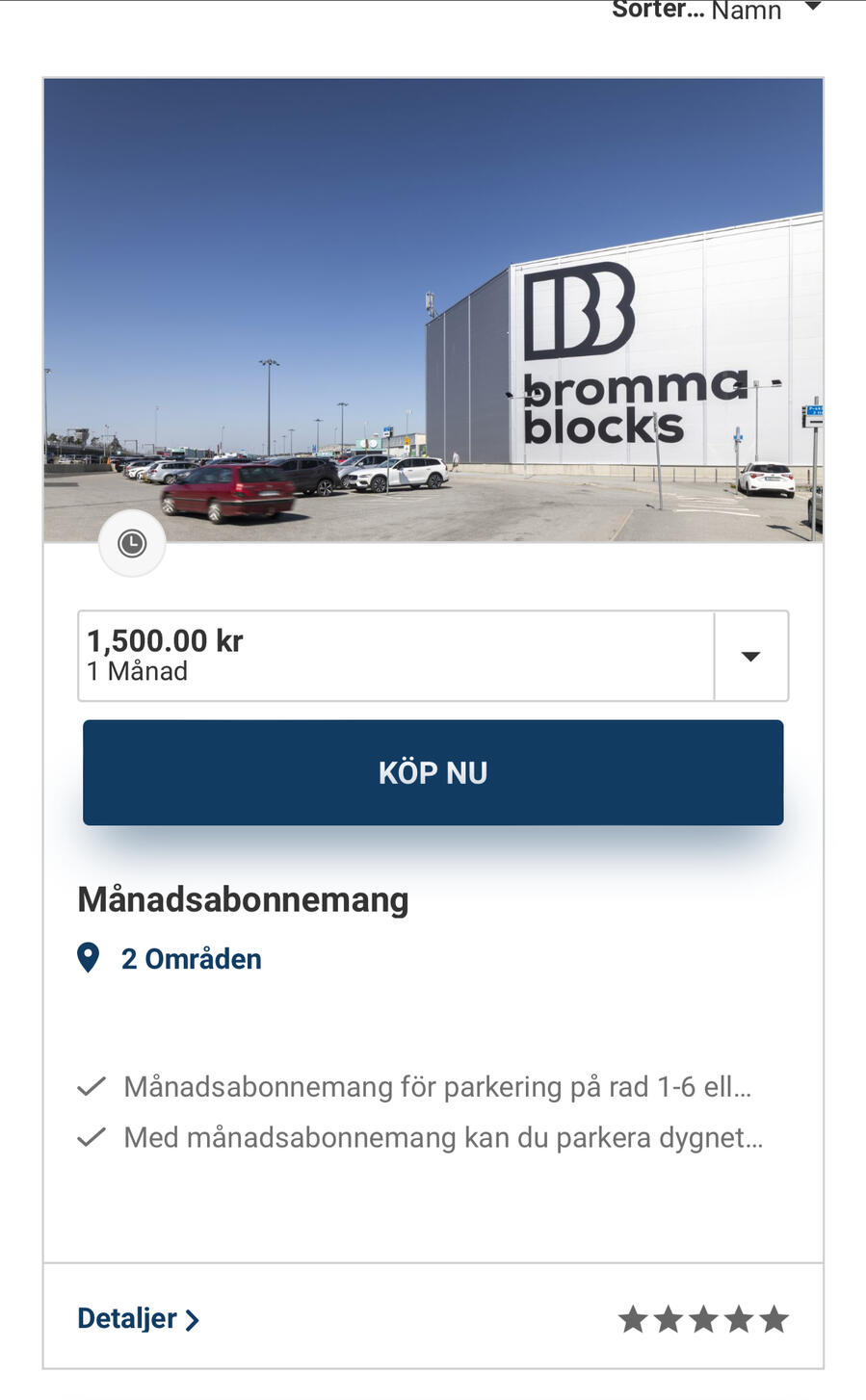The height and width of the screenshot is (1400, 866).
Task: Tap the clock icon on the photo
Action: (132, 544)
